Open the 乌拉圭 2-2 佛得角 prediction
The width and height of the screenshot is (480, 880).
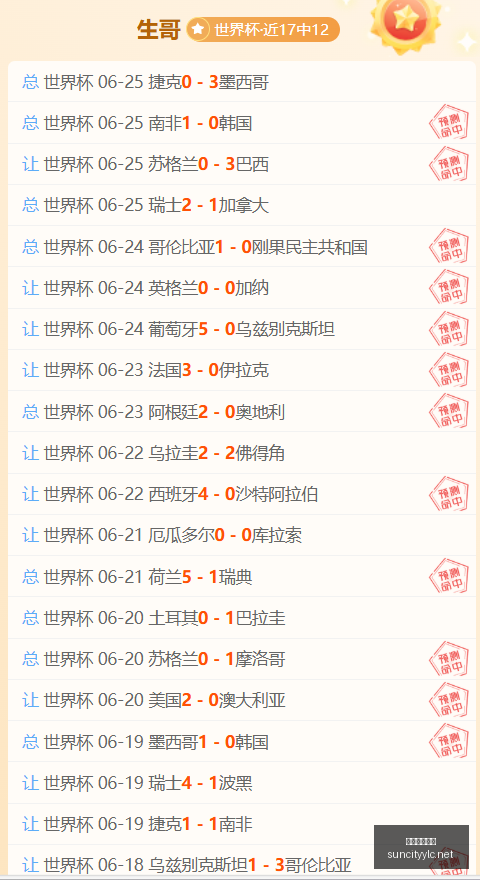coord(242,453)
